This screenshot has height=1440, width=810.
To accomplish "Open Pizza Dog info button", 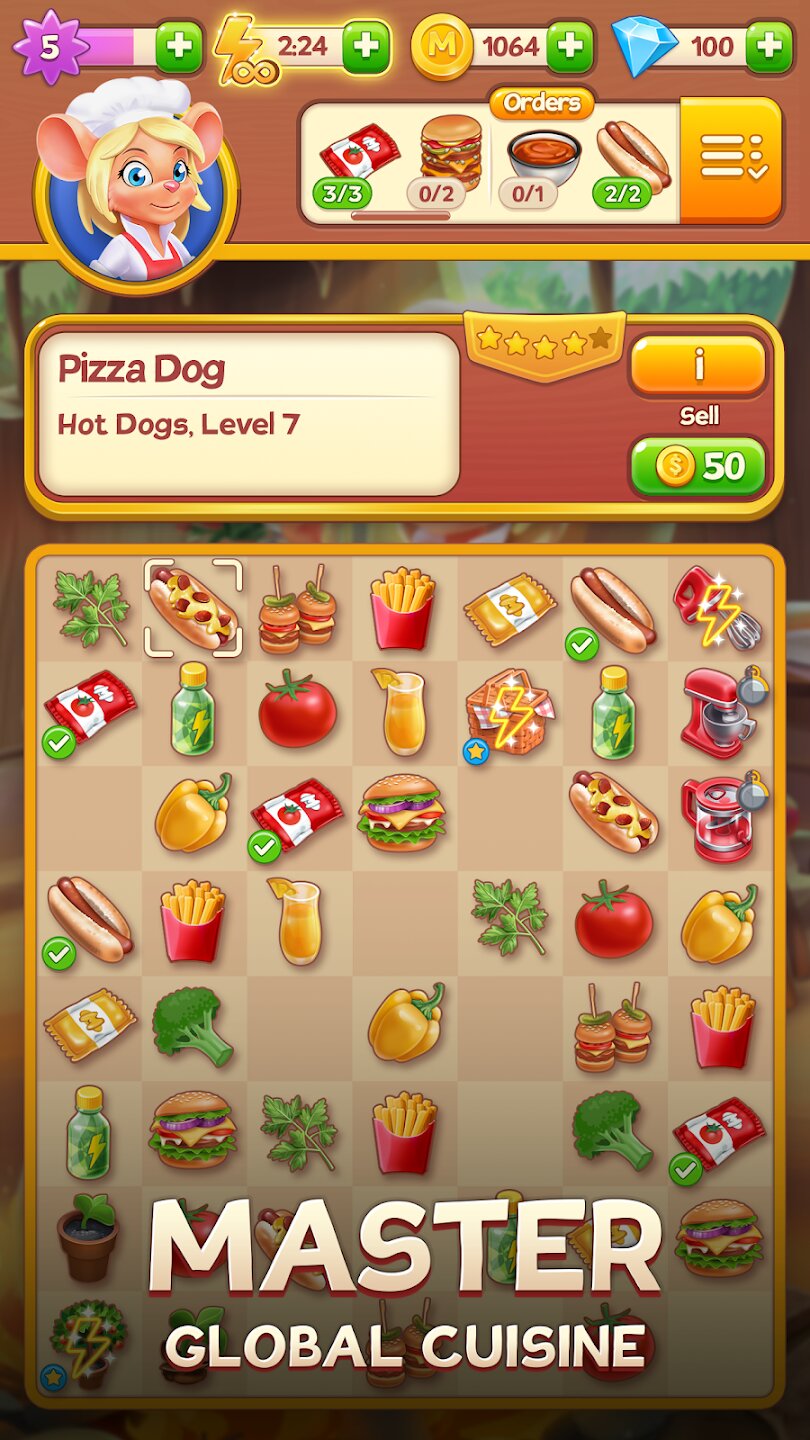I will [x=698, y=366].
